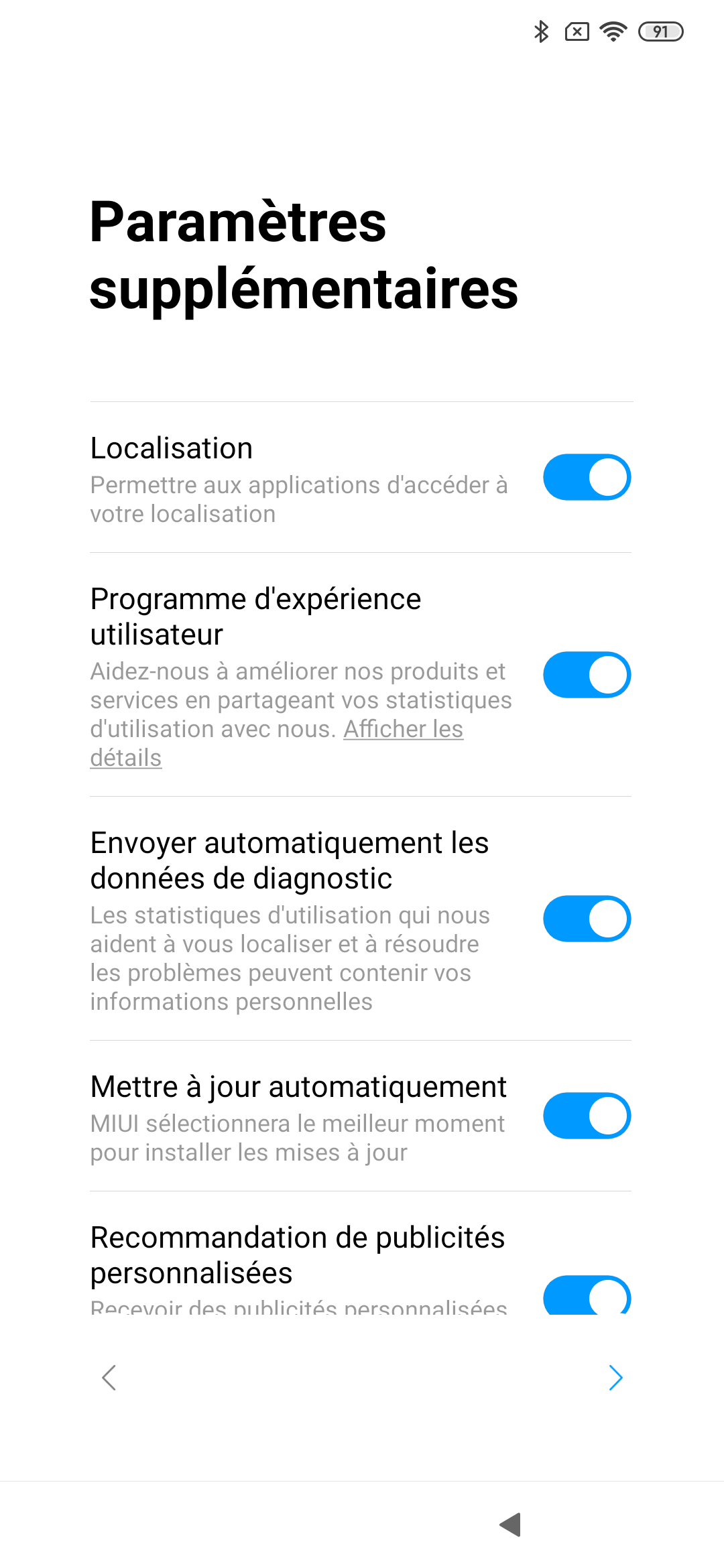Toggle off automatic diagnostic data sending
The width and height of the screenshot is (724, 1568).
point(587,919)
